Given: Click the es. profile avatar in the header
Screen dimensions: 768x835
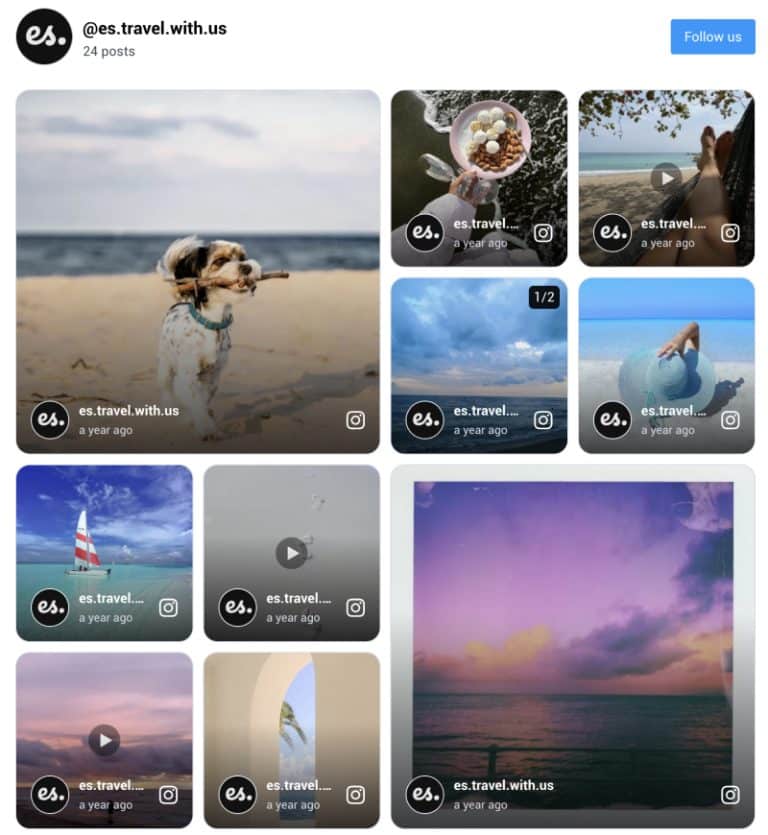Looking at the screenshot, I should pos(43,37).
